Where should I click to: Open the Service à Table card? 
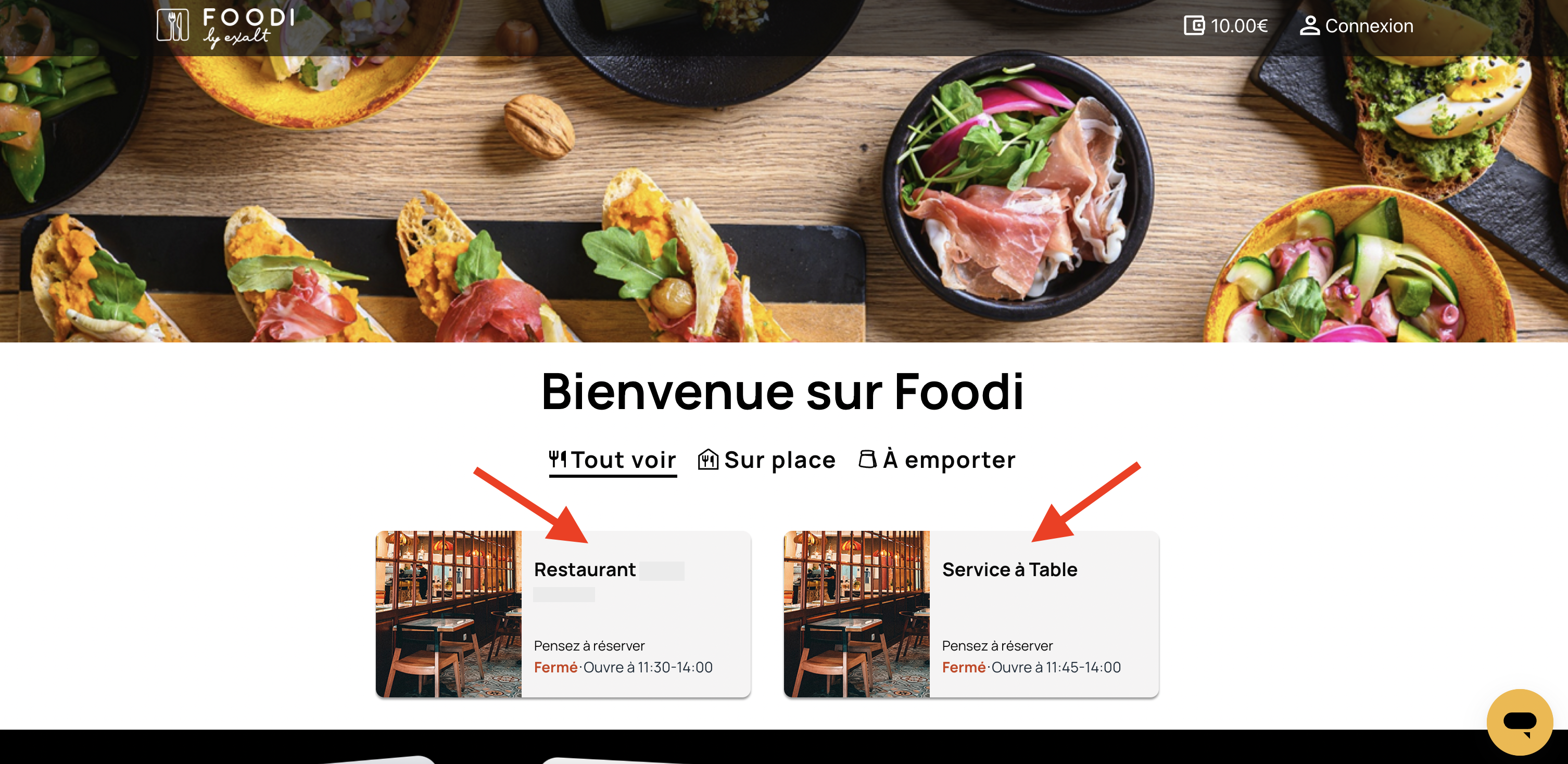coord(971,614)
